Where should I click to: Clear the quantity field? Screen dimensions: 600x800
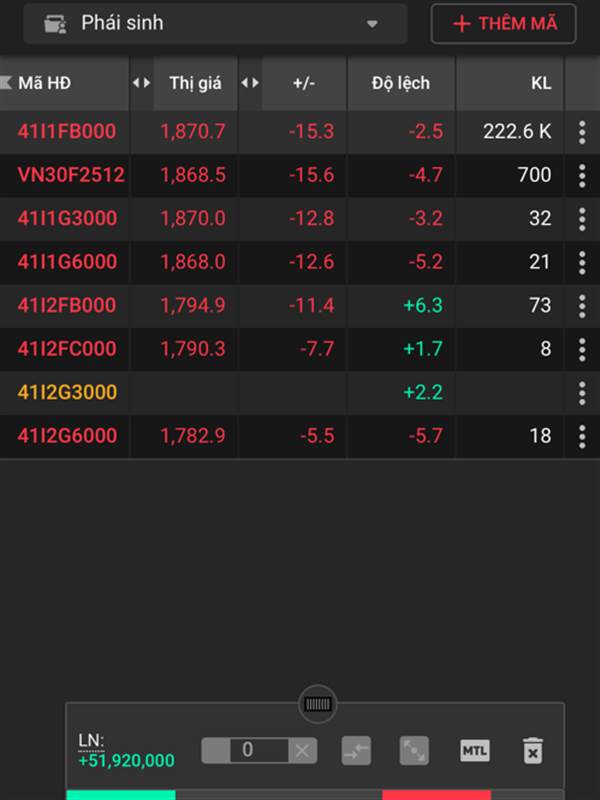point(303,750)
